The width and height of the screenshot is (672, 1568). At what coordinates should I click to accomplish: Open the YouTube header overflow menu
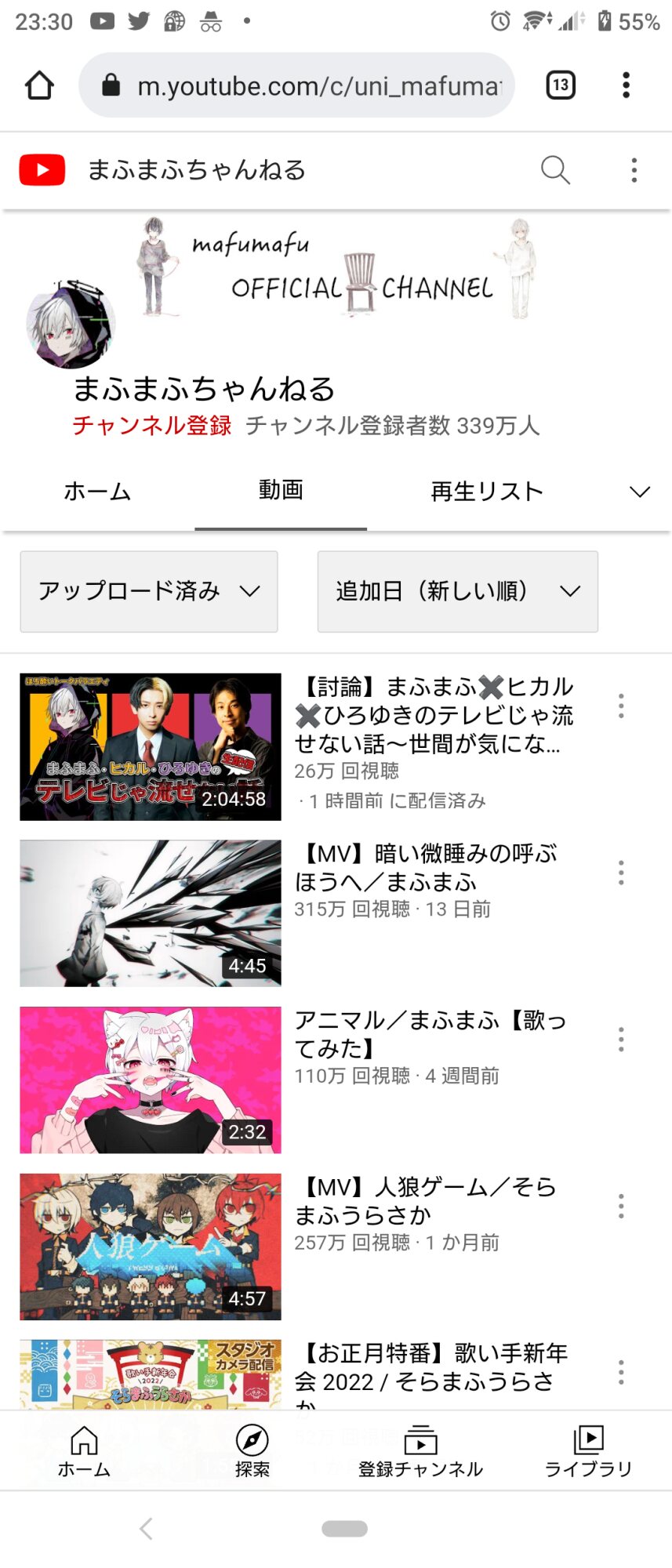point(634,170)
